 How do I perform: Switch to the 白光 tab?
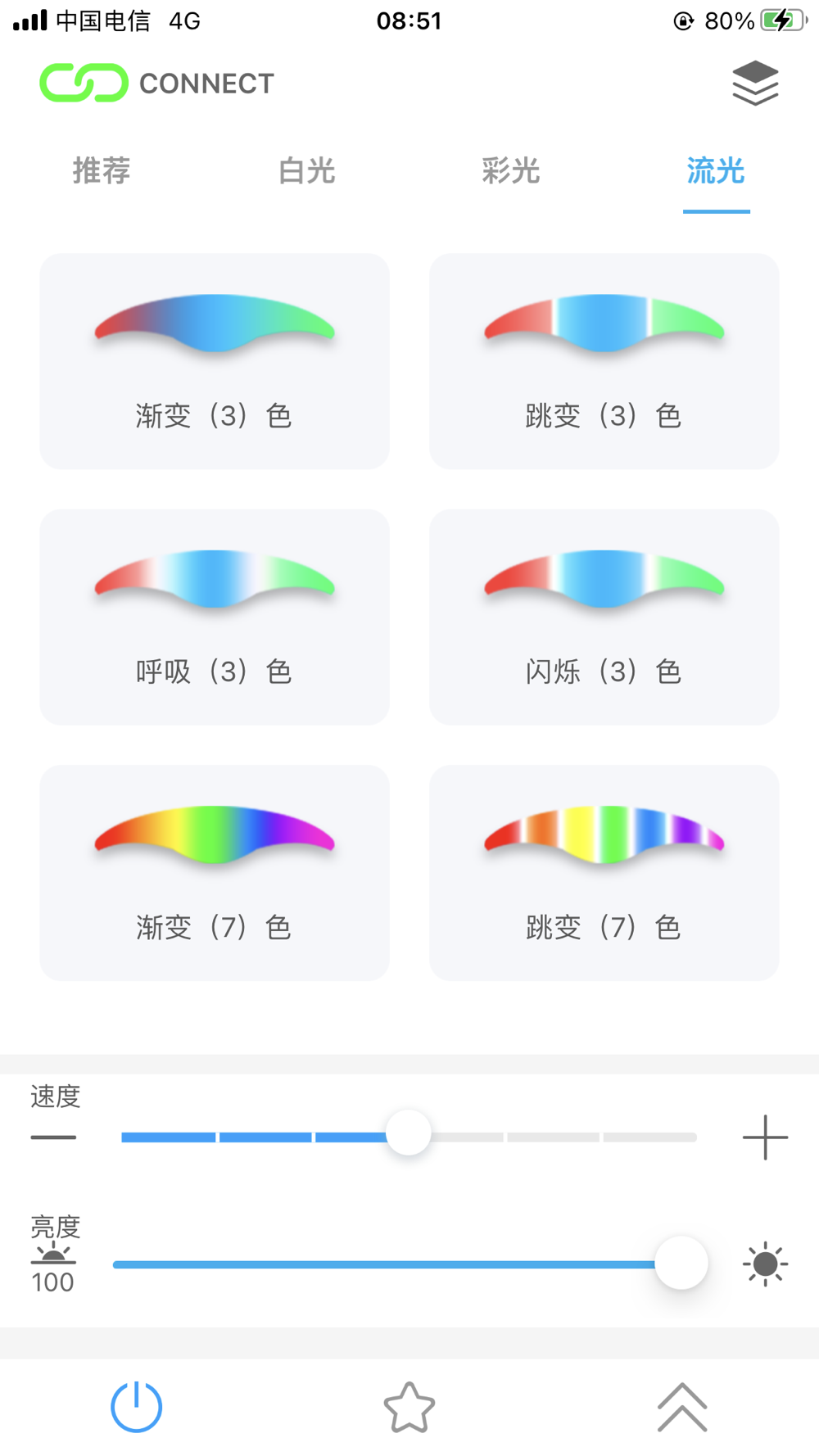point(306,171)
